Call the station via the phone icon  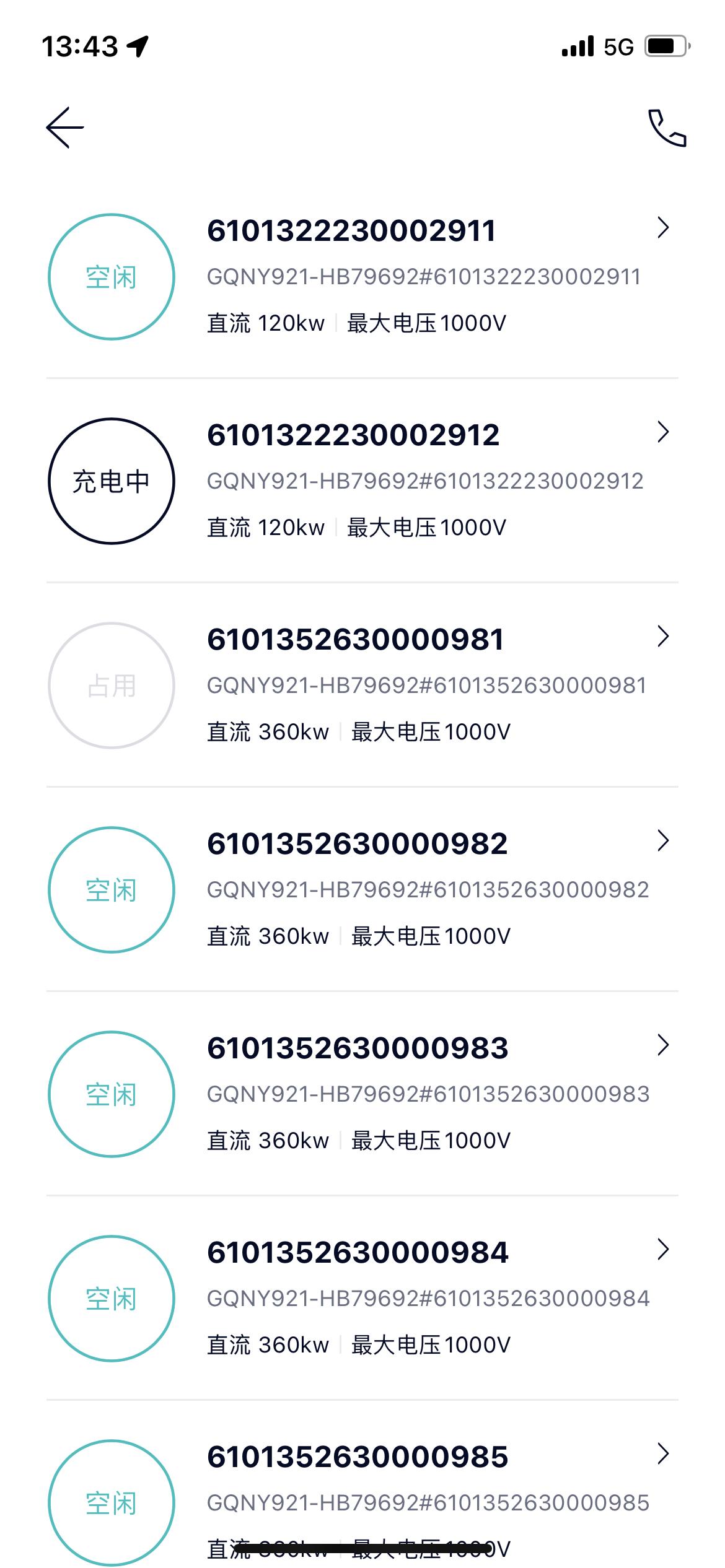667,128
